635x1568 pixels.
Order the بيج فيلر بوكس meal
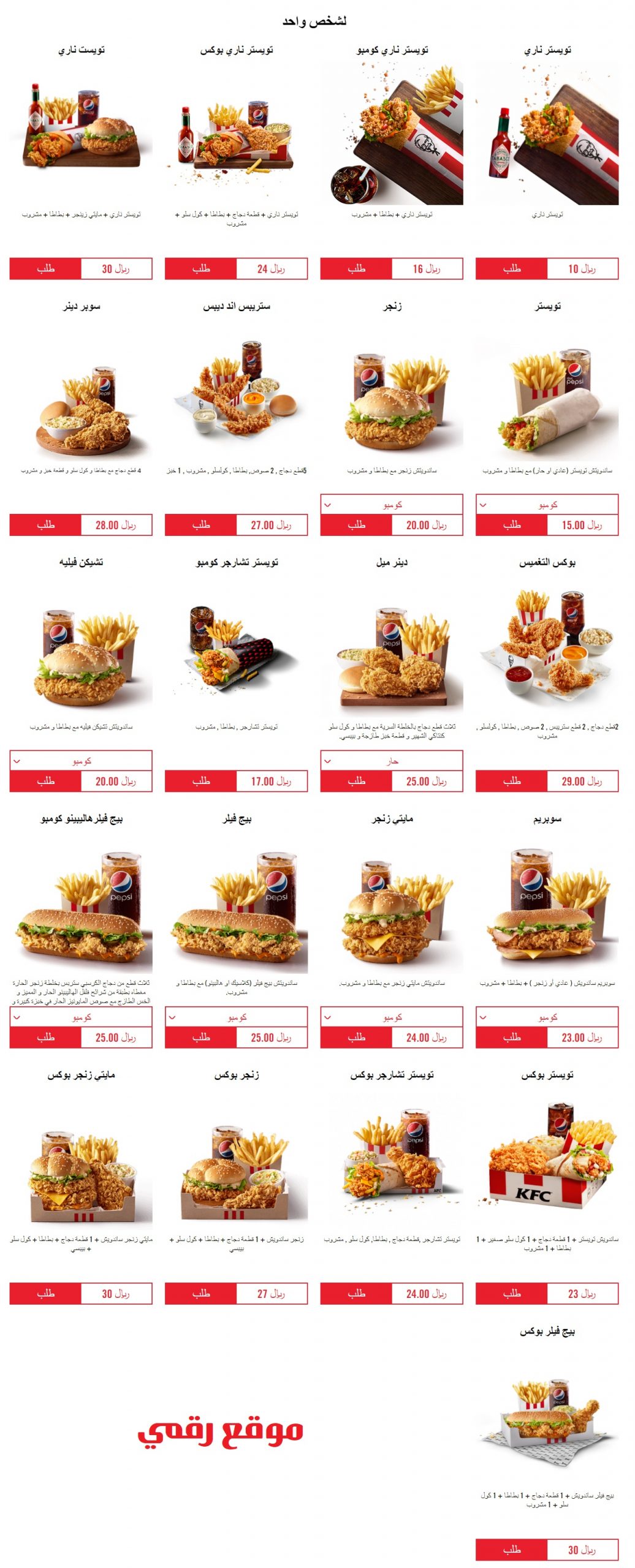click(511, 1550)
